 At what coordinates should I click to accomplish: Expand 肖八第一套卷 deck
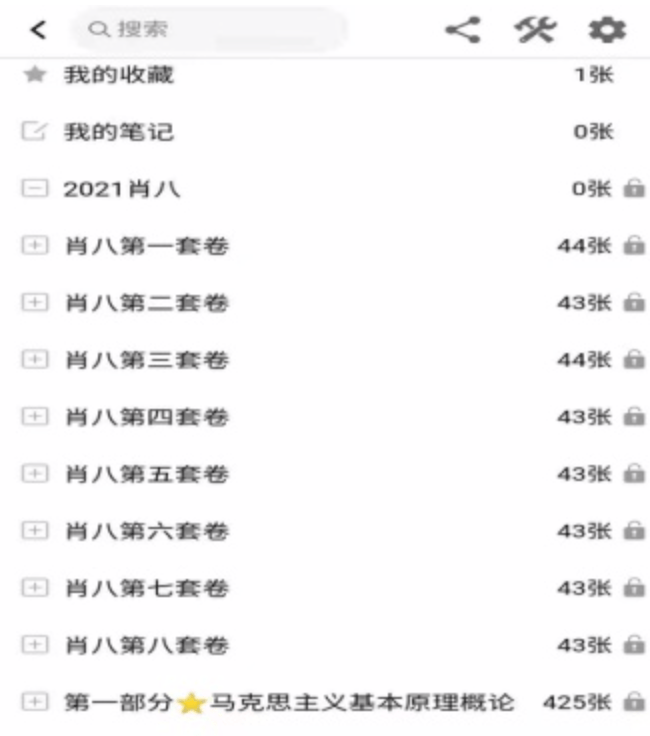click(x=34, y=246)
